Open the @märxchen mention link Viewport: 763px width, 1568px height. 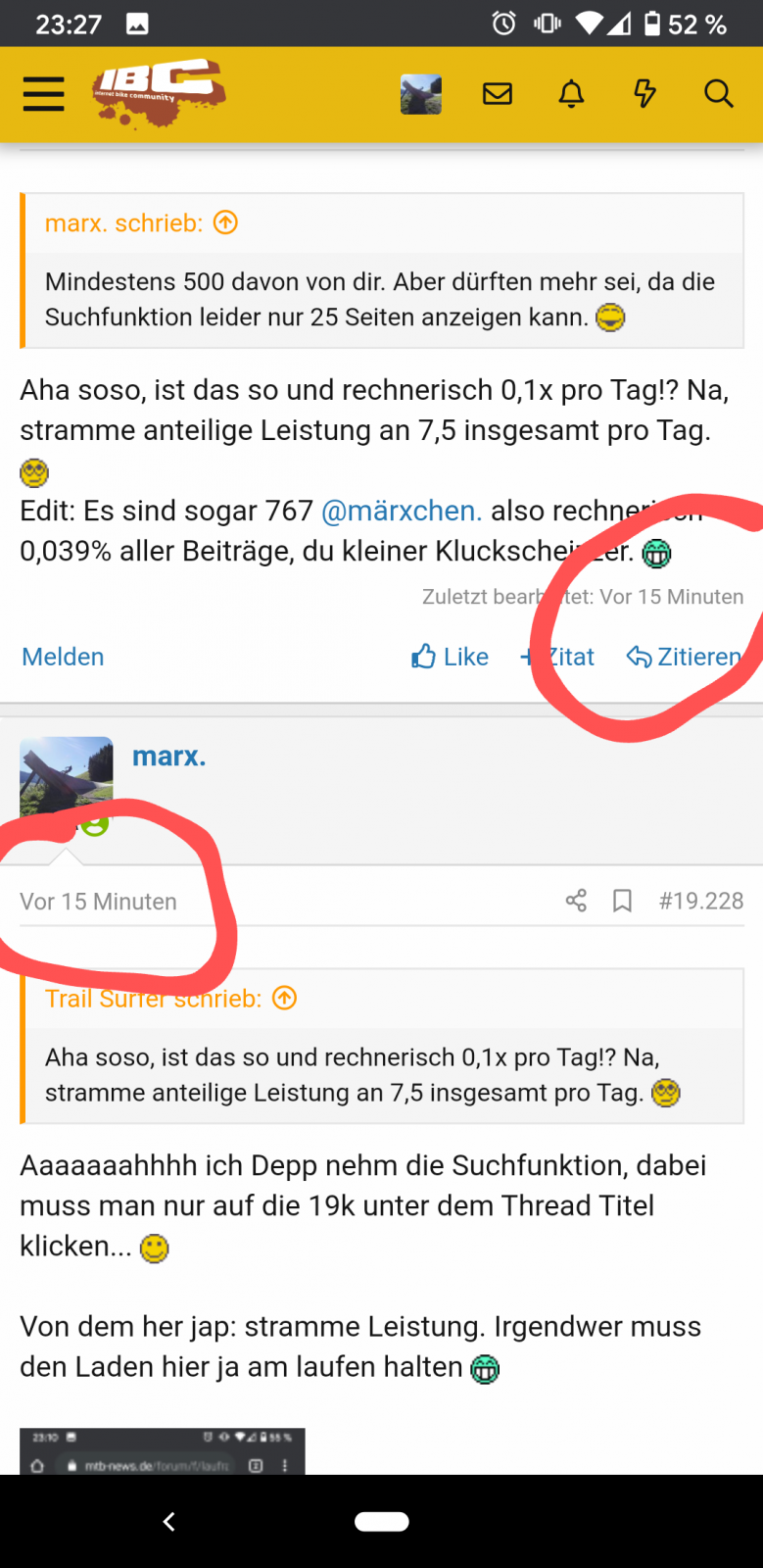pos(401,511)
